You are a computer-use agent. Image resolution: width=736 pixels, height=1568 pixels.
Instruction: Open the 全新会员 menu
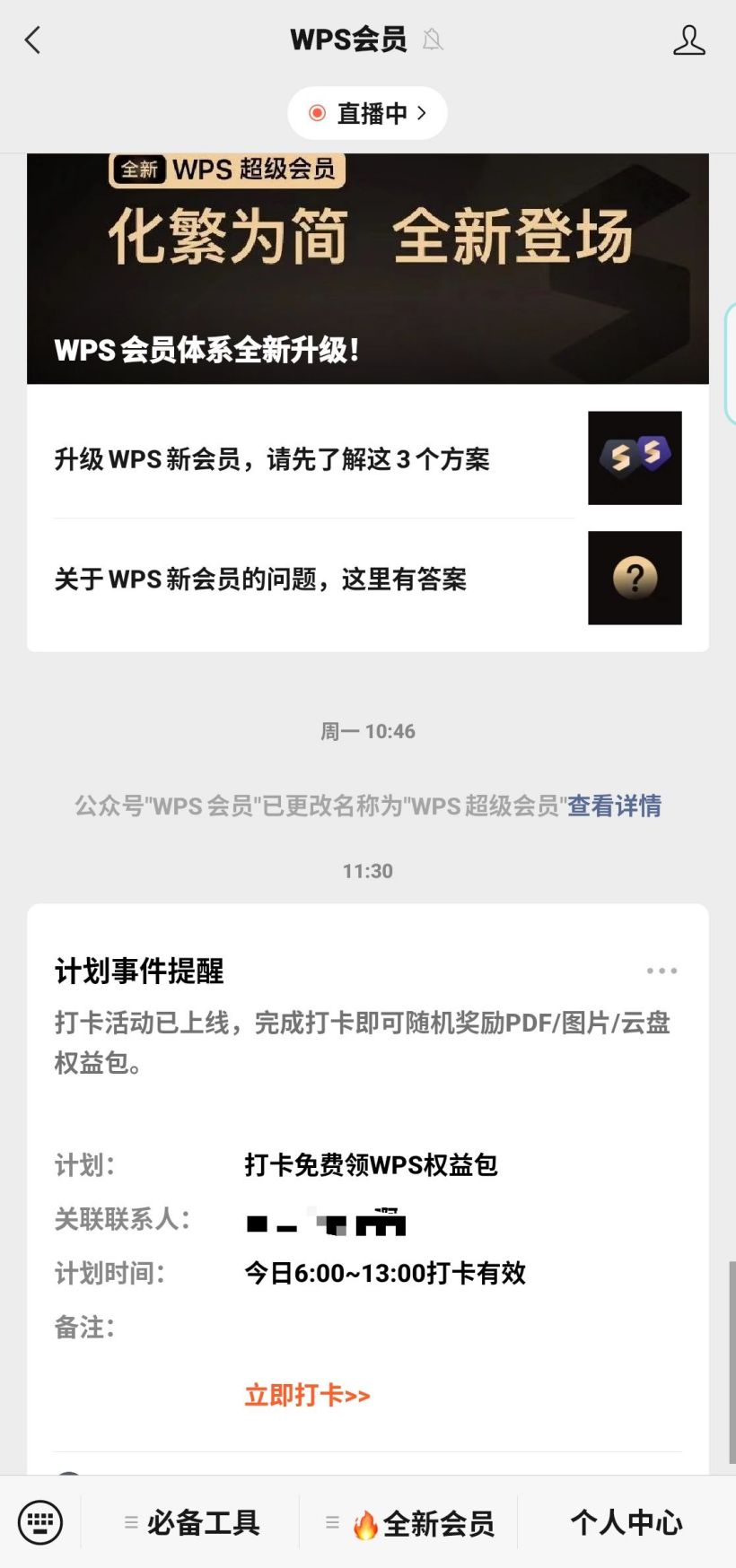pyautogui.click(x=411, y=1522)
